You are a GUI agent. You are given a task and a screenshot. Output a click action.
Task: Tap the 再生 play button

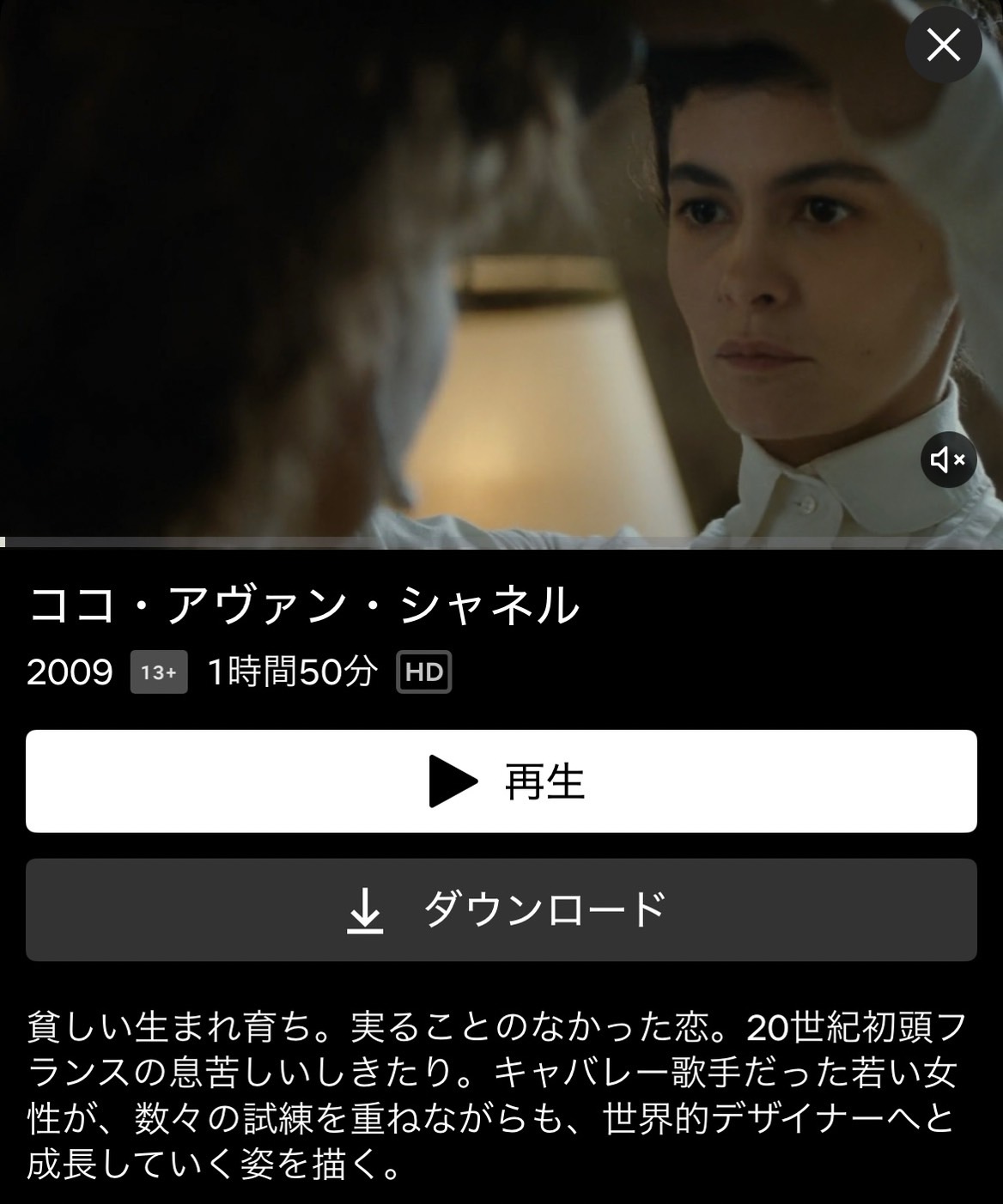click(501, 781)
